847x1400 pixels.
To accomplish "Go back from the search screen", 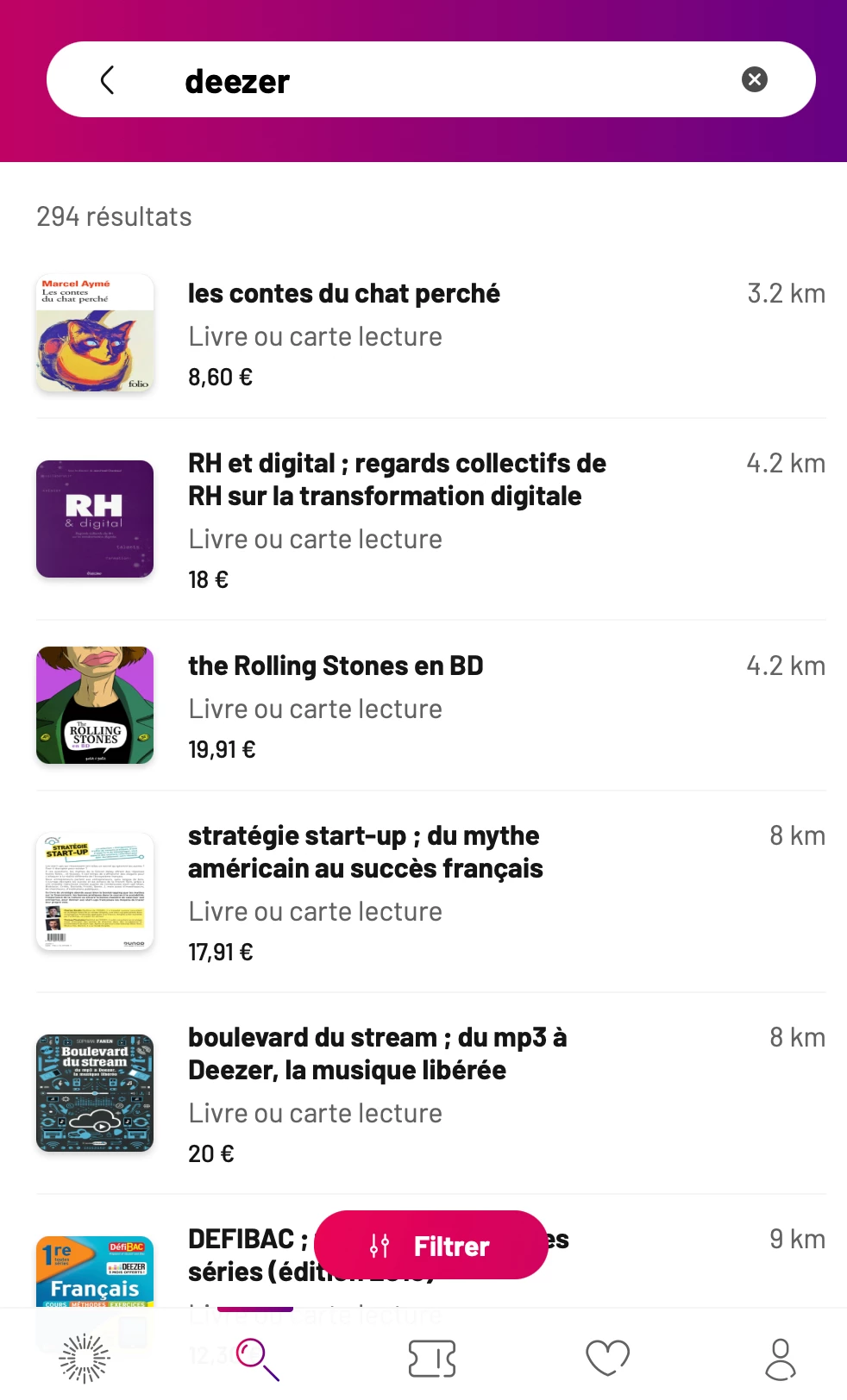I will pos(107,80).
